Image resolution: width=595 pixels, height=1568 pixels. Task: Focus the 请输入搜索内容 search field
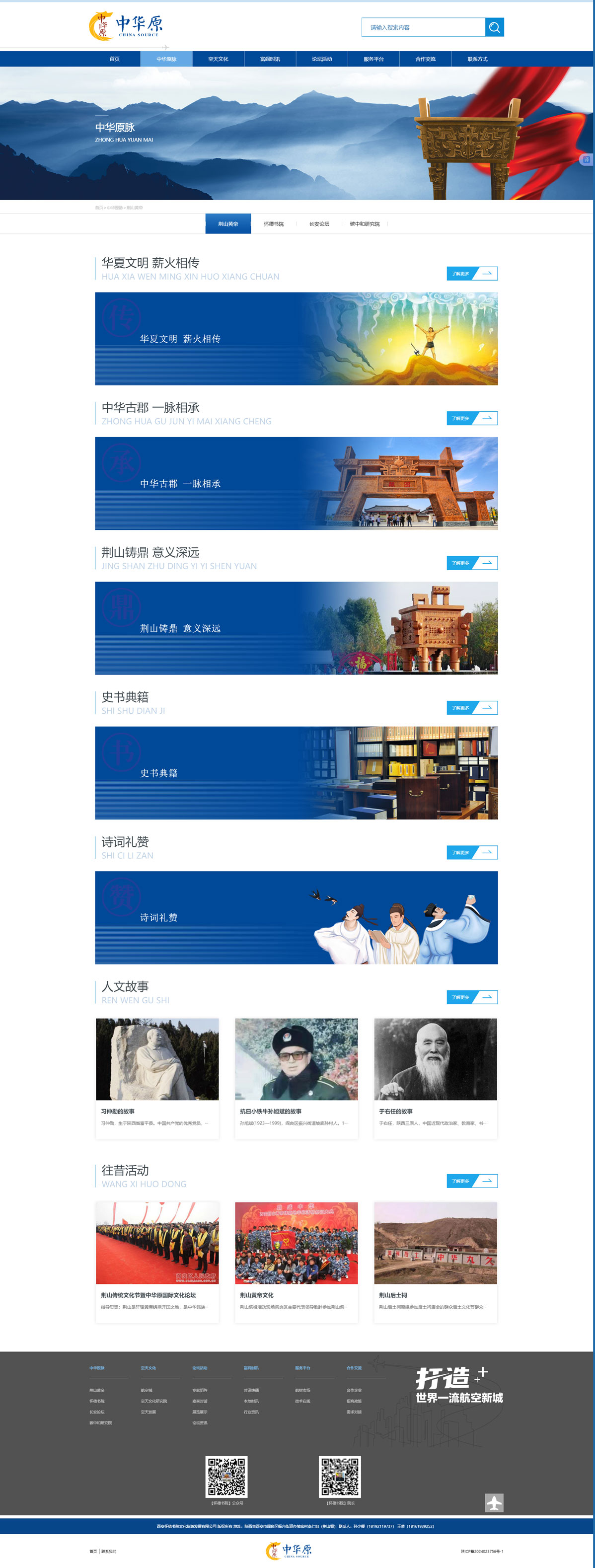(423, 27)
